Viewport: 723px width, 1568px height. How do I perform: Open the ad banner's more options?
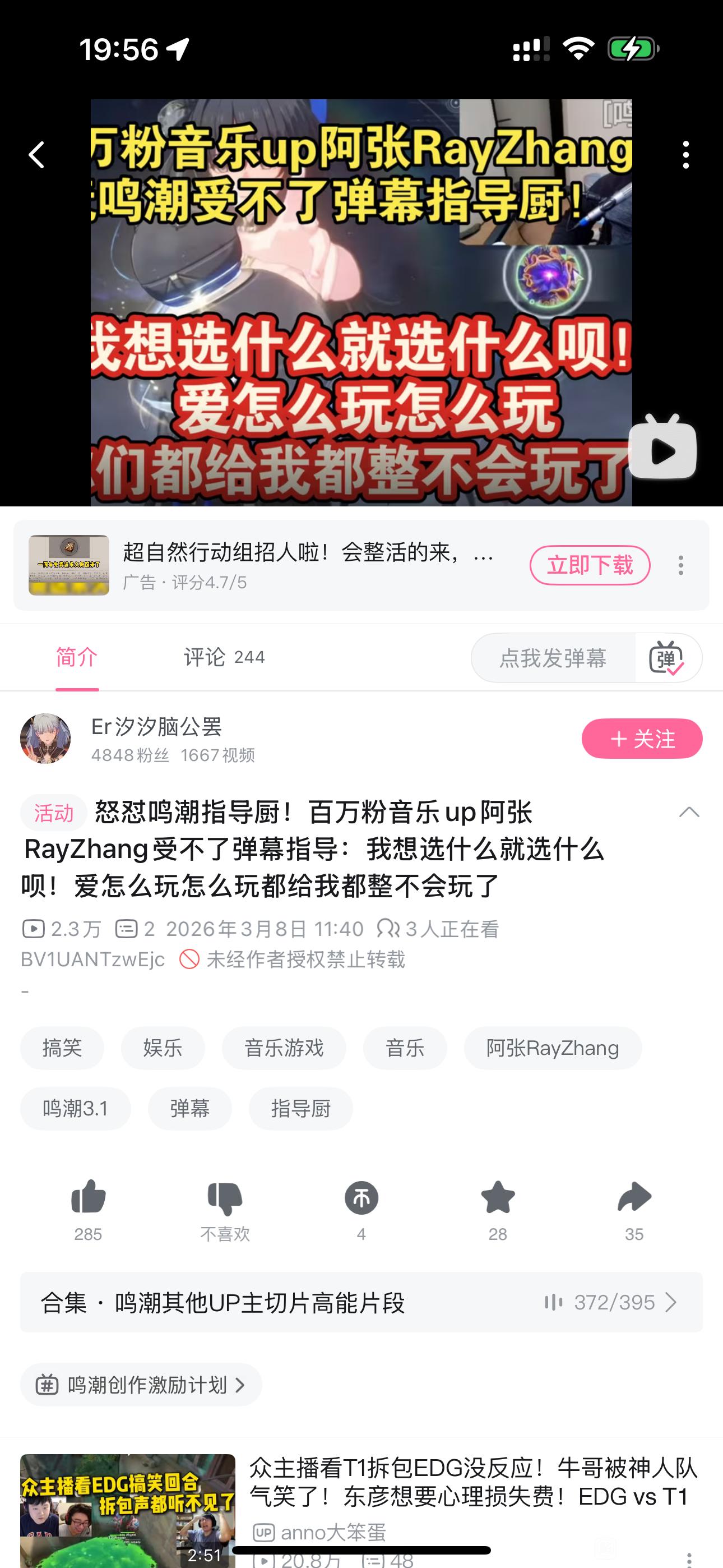[681, 565]
